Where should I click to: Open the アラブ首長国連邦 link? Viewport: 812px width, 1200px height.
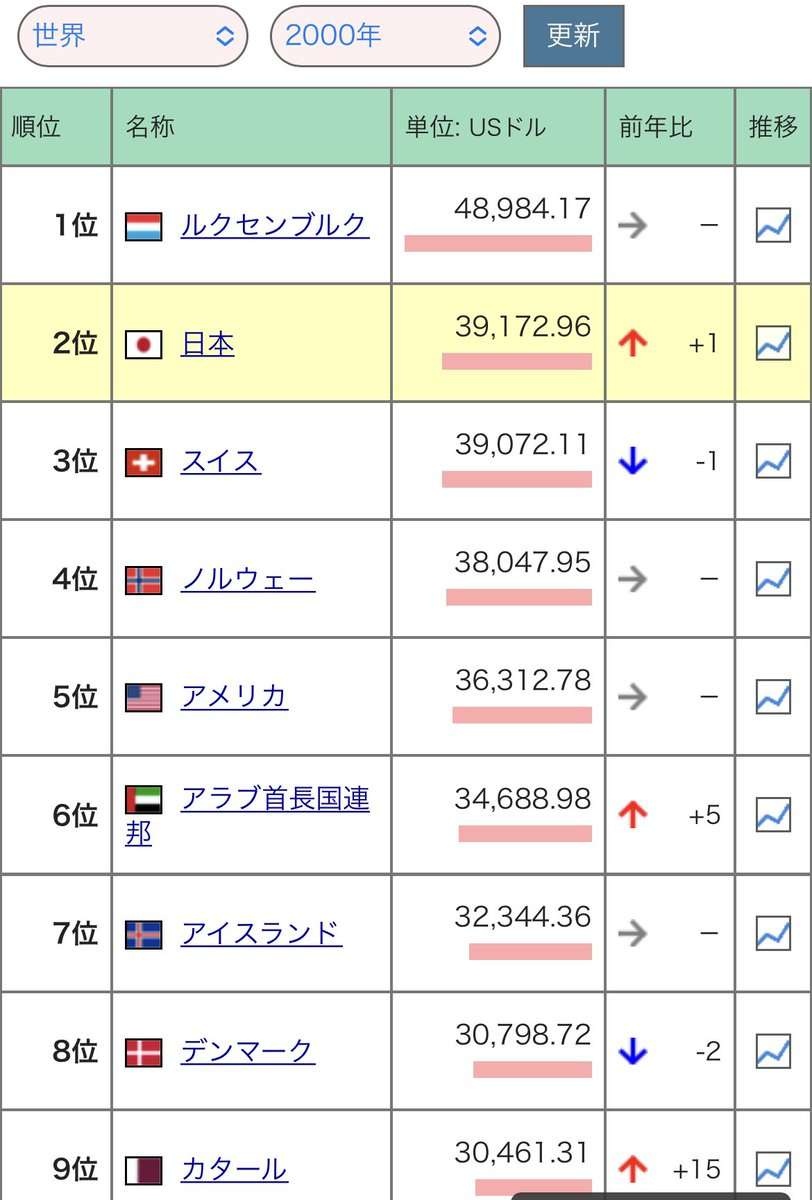tap(274, 800)
